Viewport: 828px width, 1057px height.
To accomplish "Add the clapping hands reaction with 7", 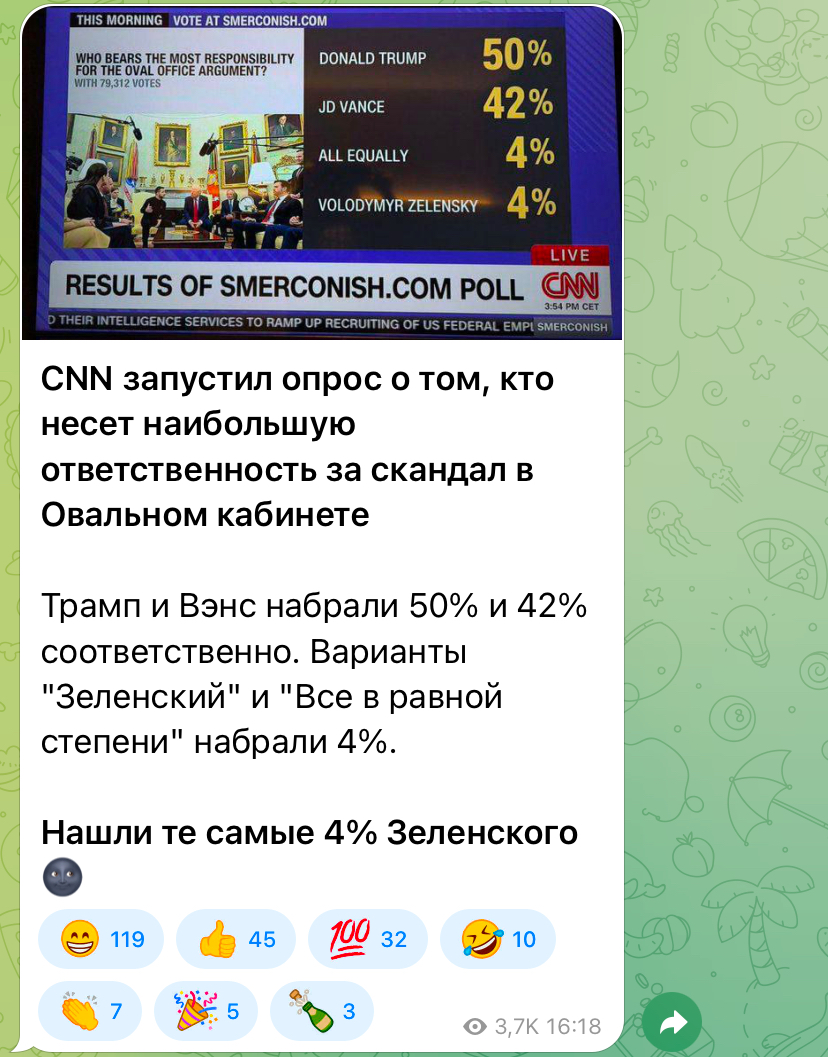I will click(x=90, y=1011).
